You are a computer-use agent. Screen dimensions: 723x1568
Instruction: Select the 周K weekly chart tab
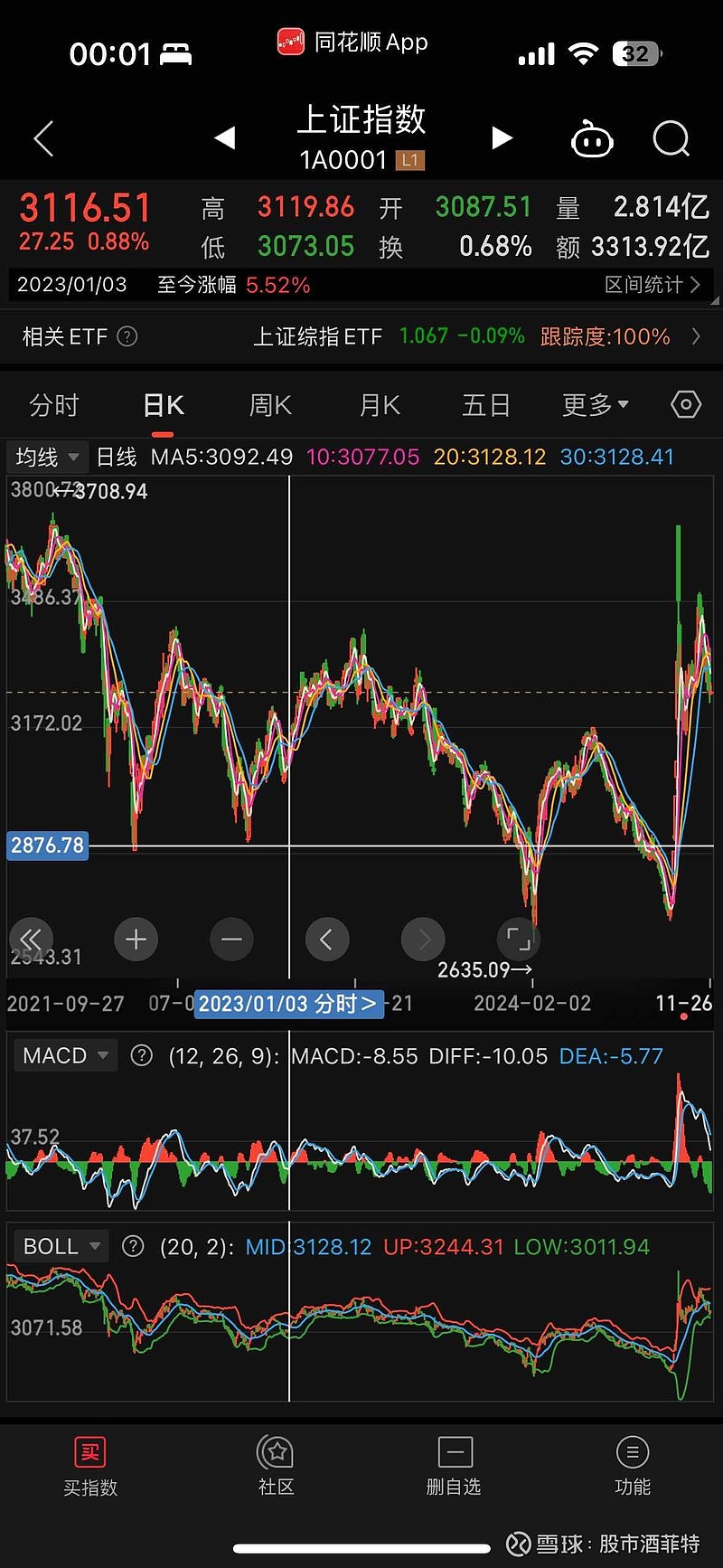[x=270, y=405]
